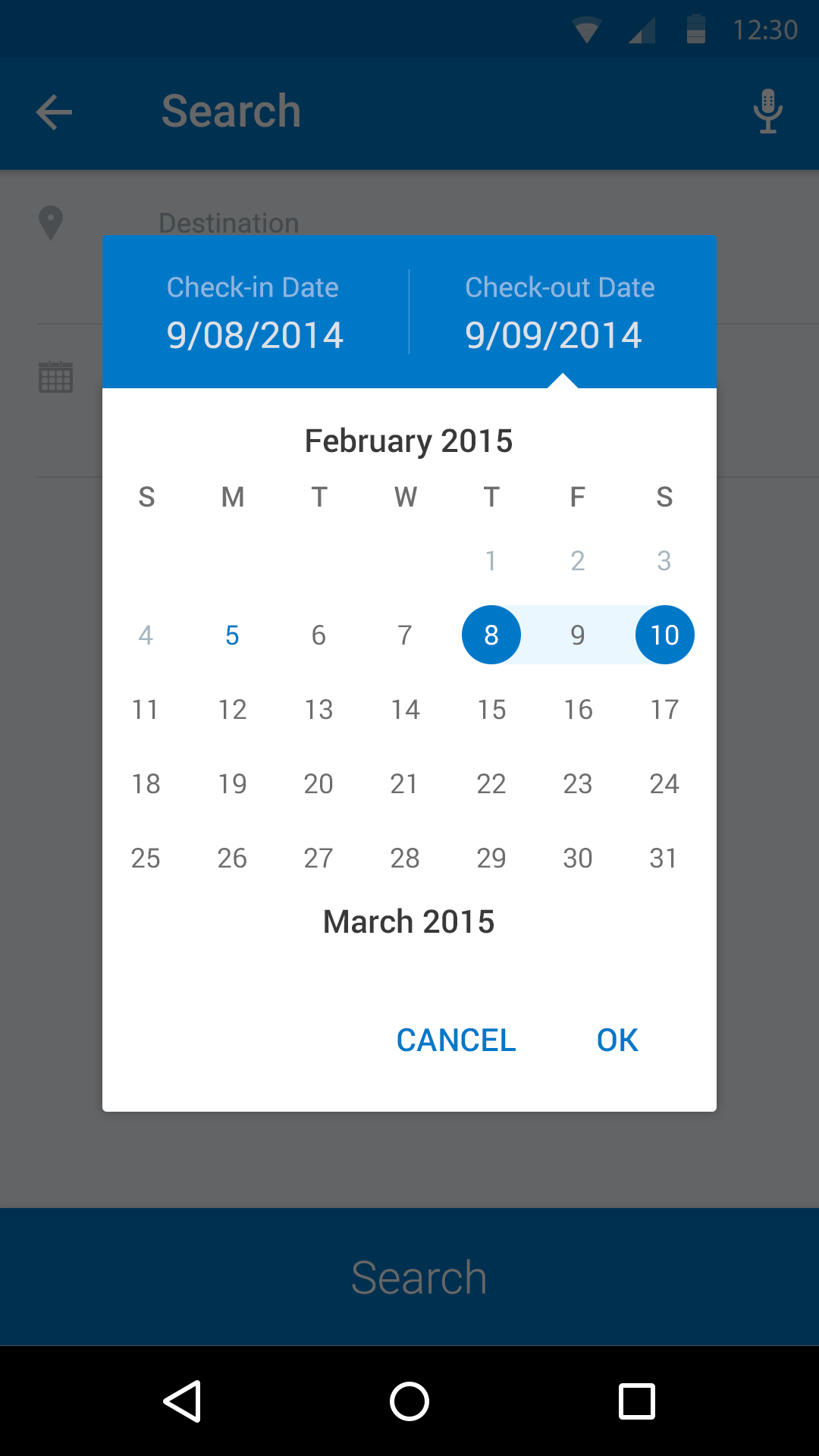Select day 31 on the calendar
This screenshot has height=1456, width=819.
(x=664, y=858)
